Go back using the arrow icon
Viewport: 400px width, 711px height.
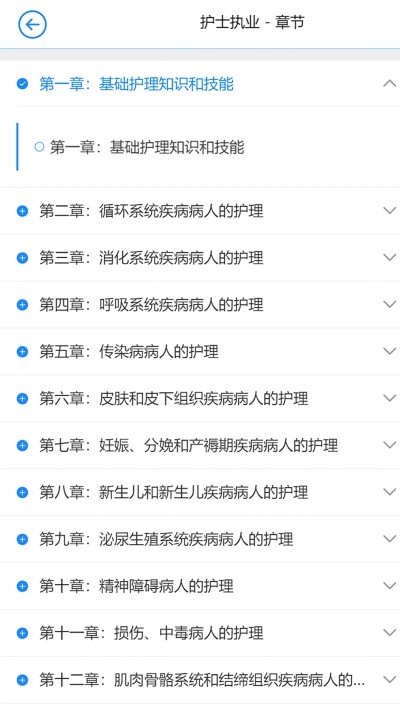click(x=32, y=24)
